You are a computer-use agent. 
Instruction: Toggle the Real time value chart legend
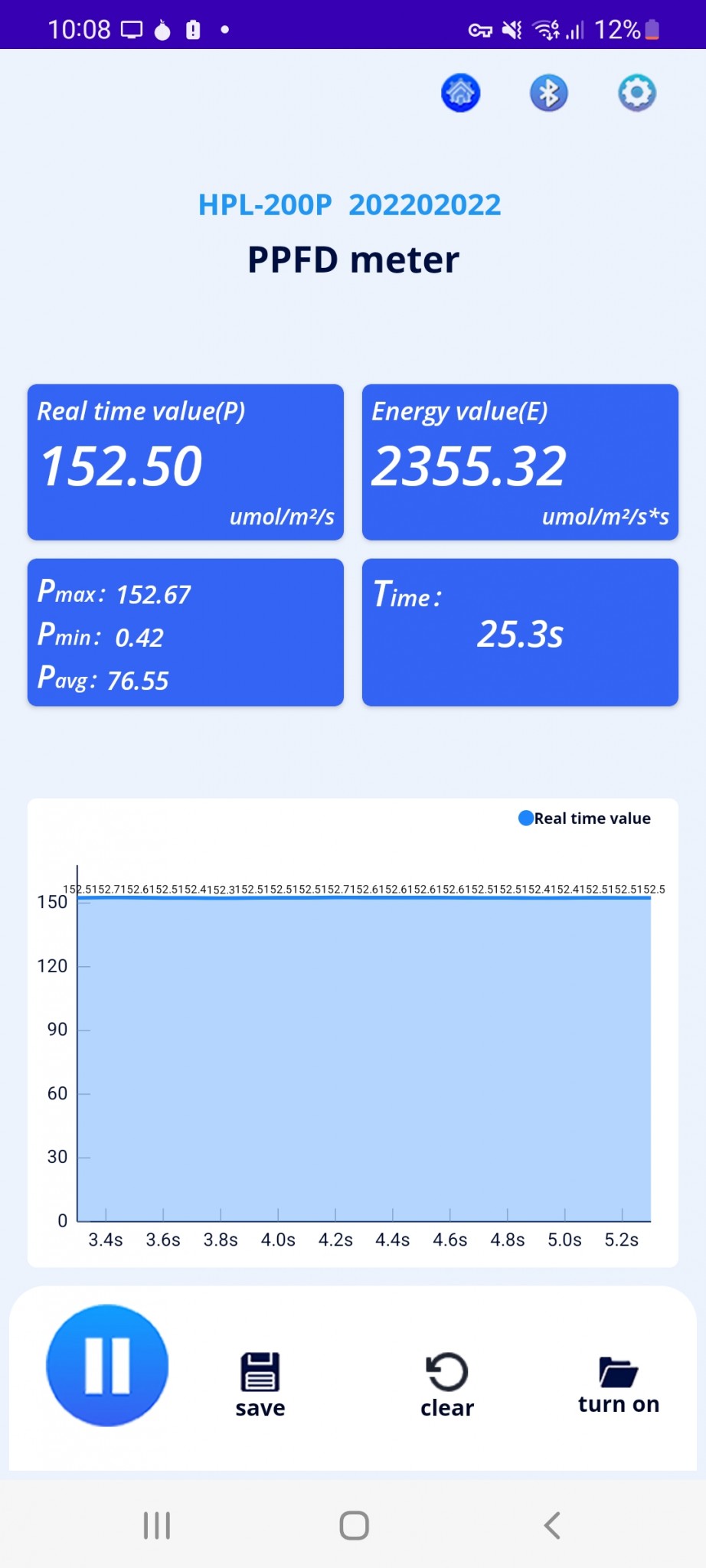coord(585,818)
